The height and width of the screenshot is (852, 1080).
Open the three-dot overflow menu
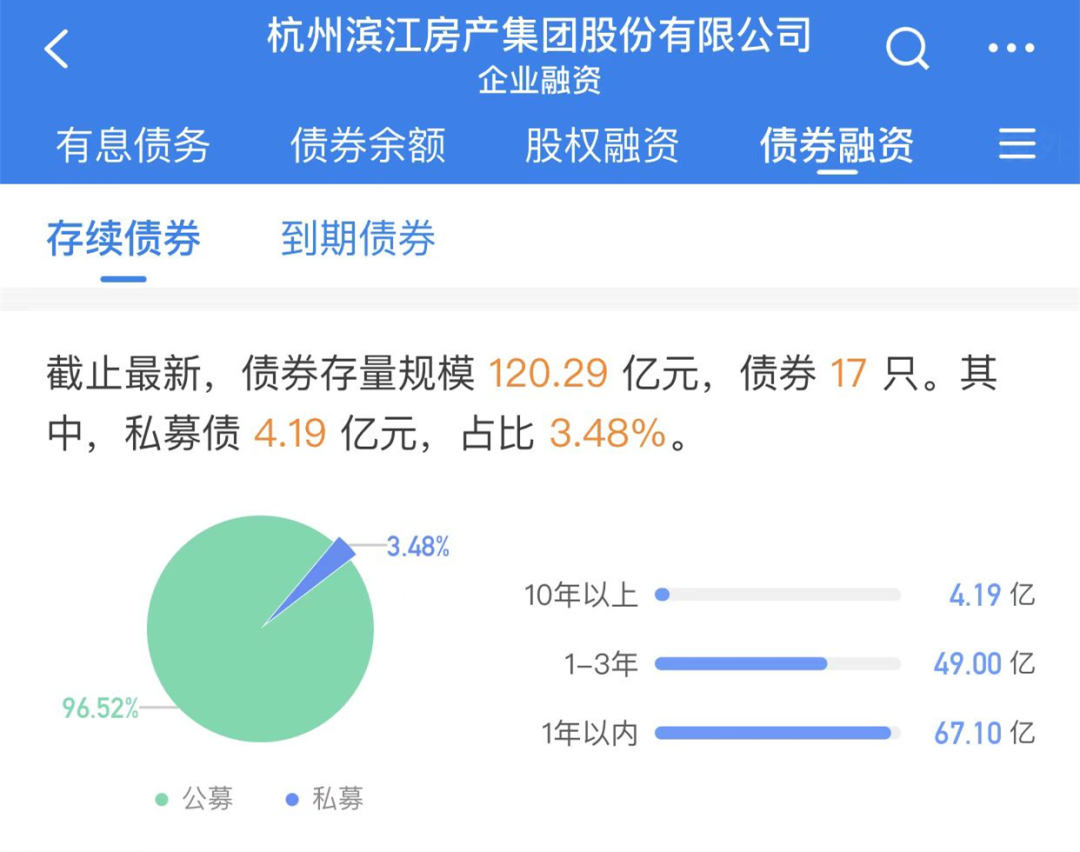[1010, 48]
